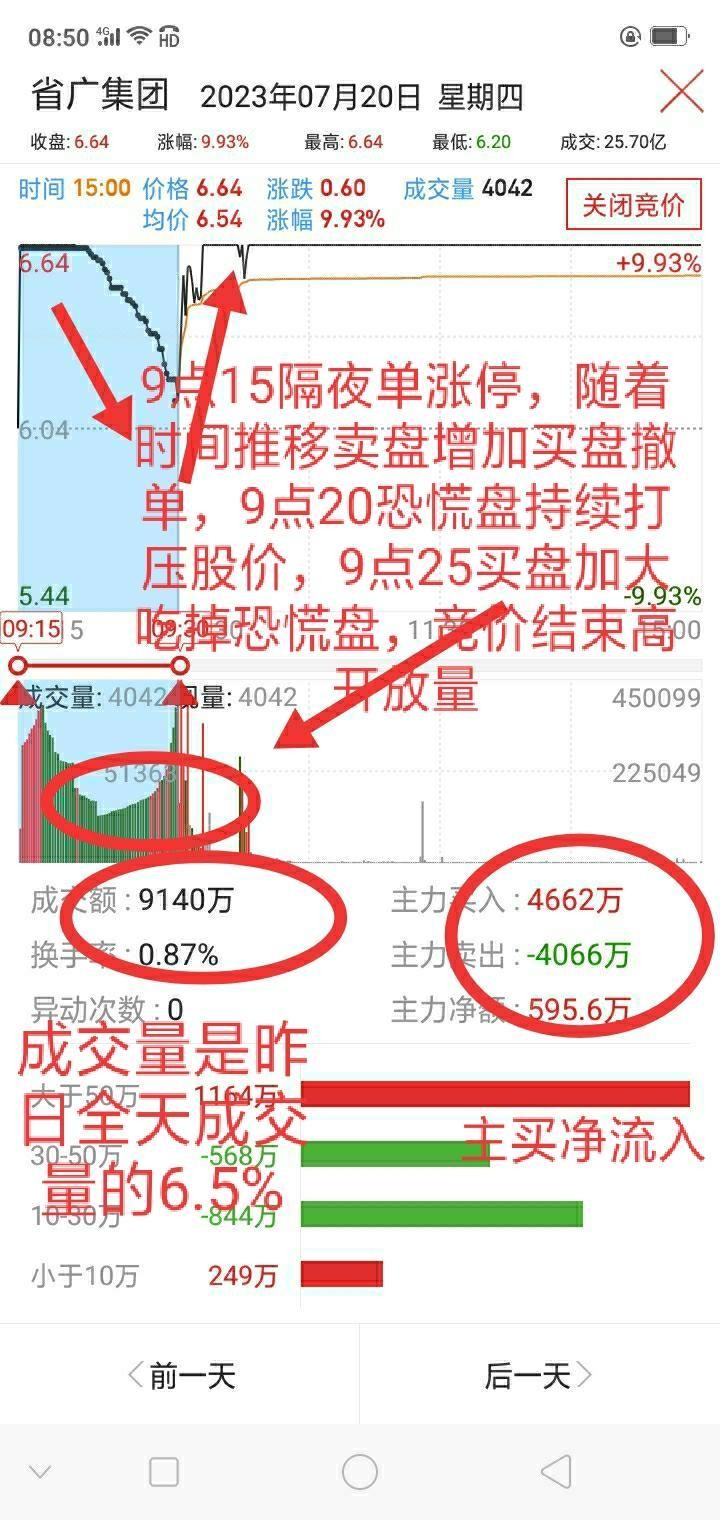Close the stock detail with the red X
Viewport: 720px width, 1520px height.
click(x=682, y=93)
